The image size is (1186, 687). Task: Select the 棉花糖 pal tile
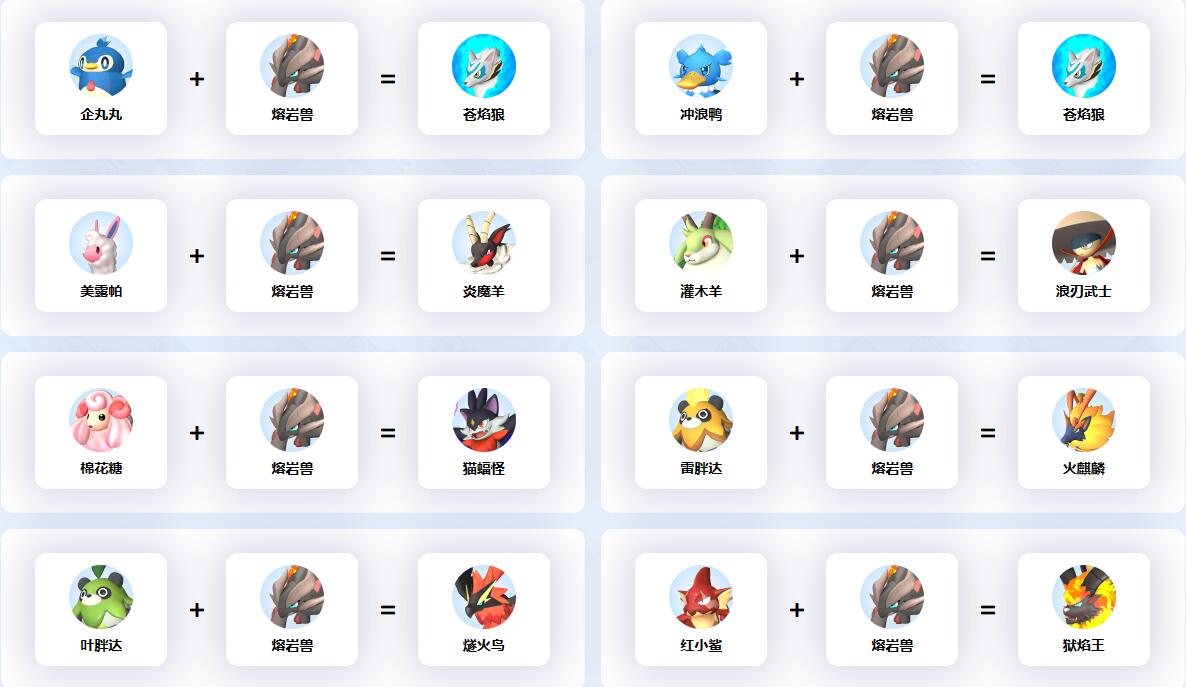[x=101, y=432]
